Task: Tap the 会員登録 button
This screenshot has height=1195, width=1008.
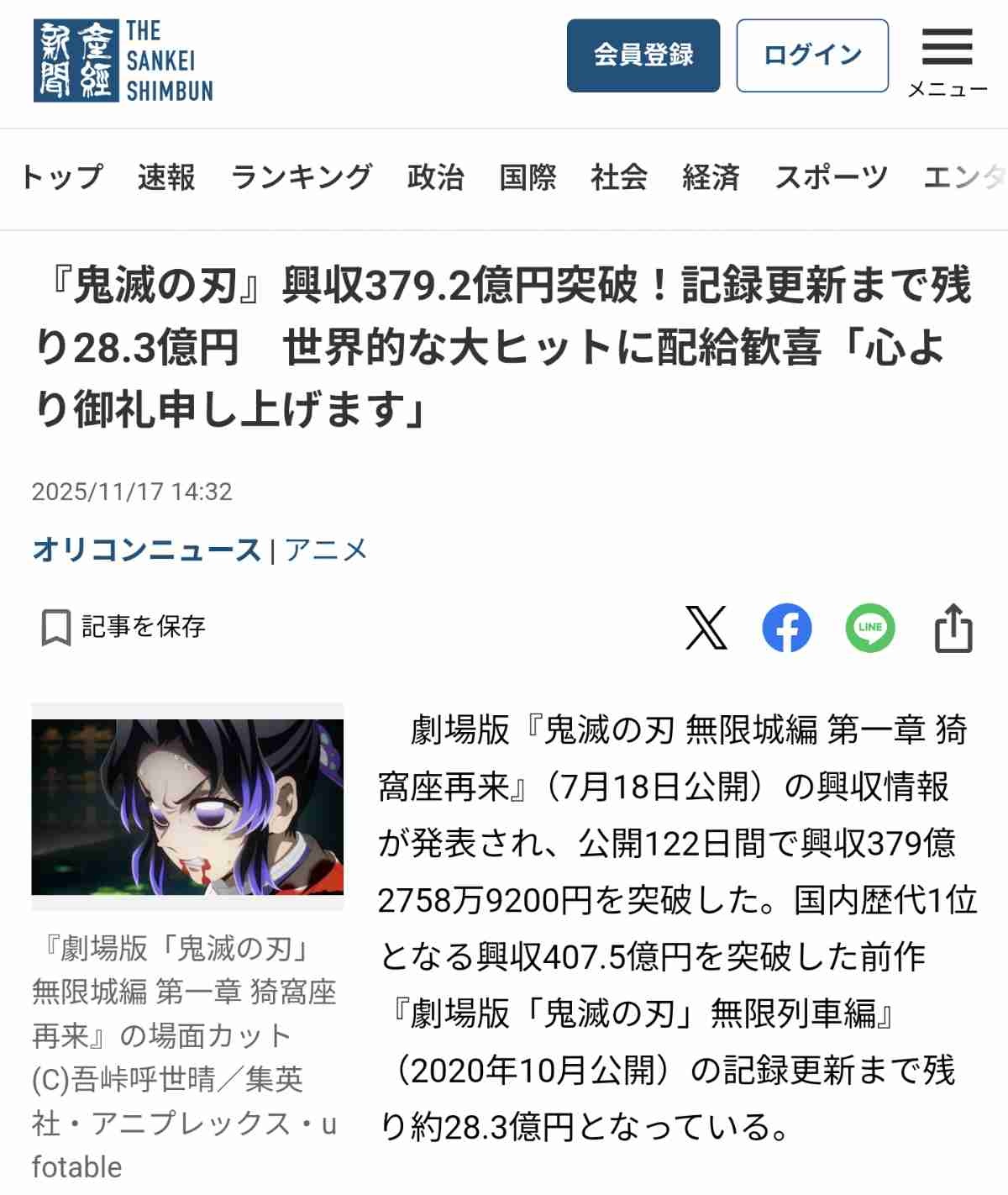Action: pos(643,55)
